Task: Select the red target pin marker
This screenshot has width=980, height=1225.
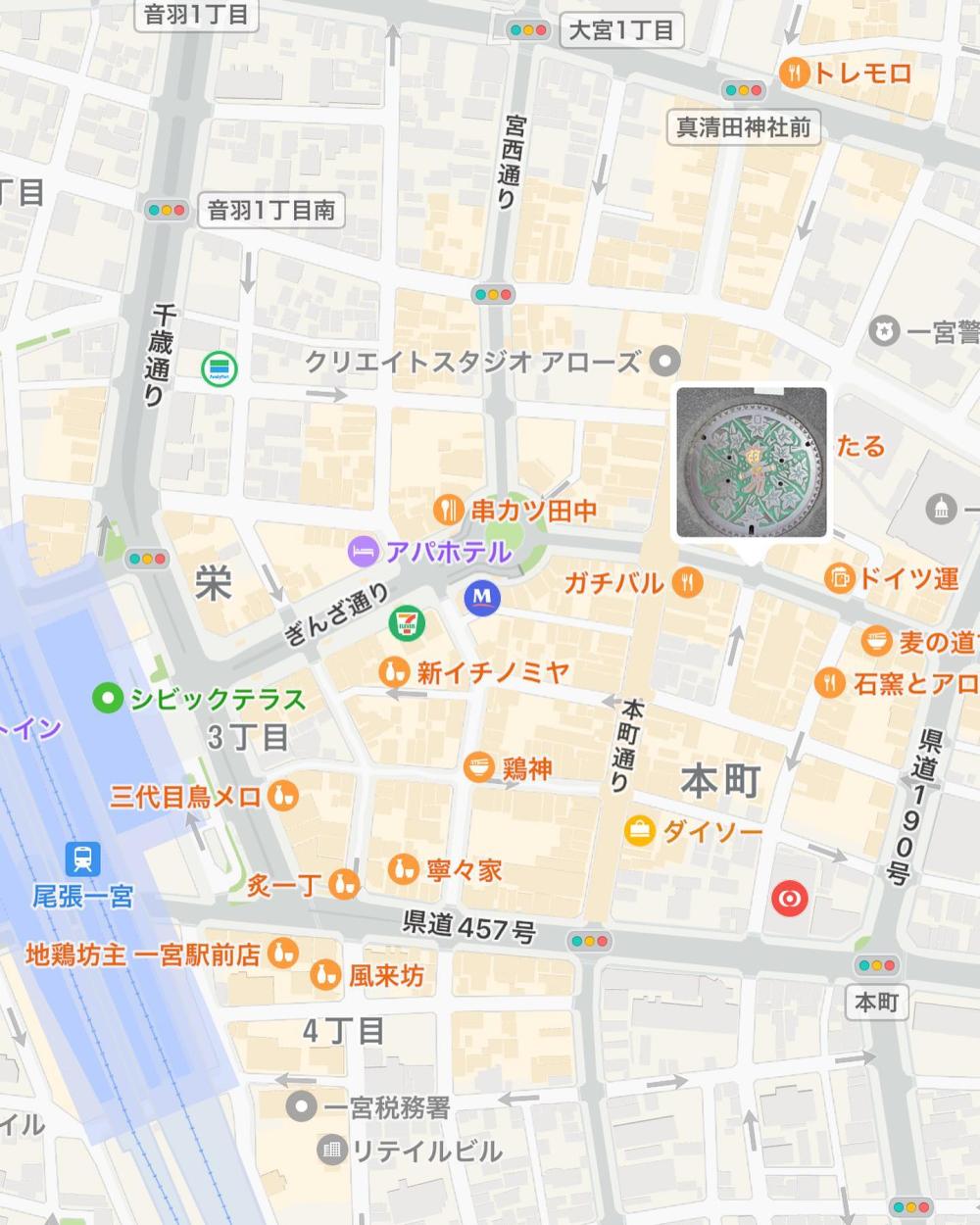Action: pyautogui.click(x=790, y=898)
